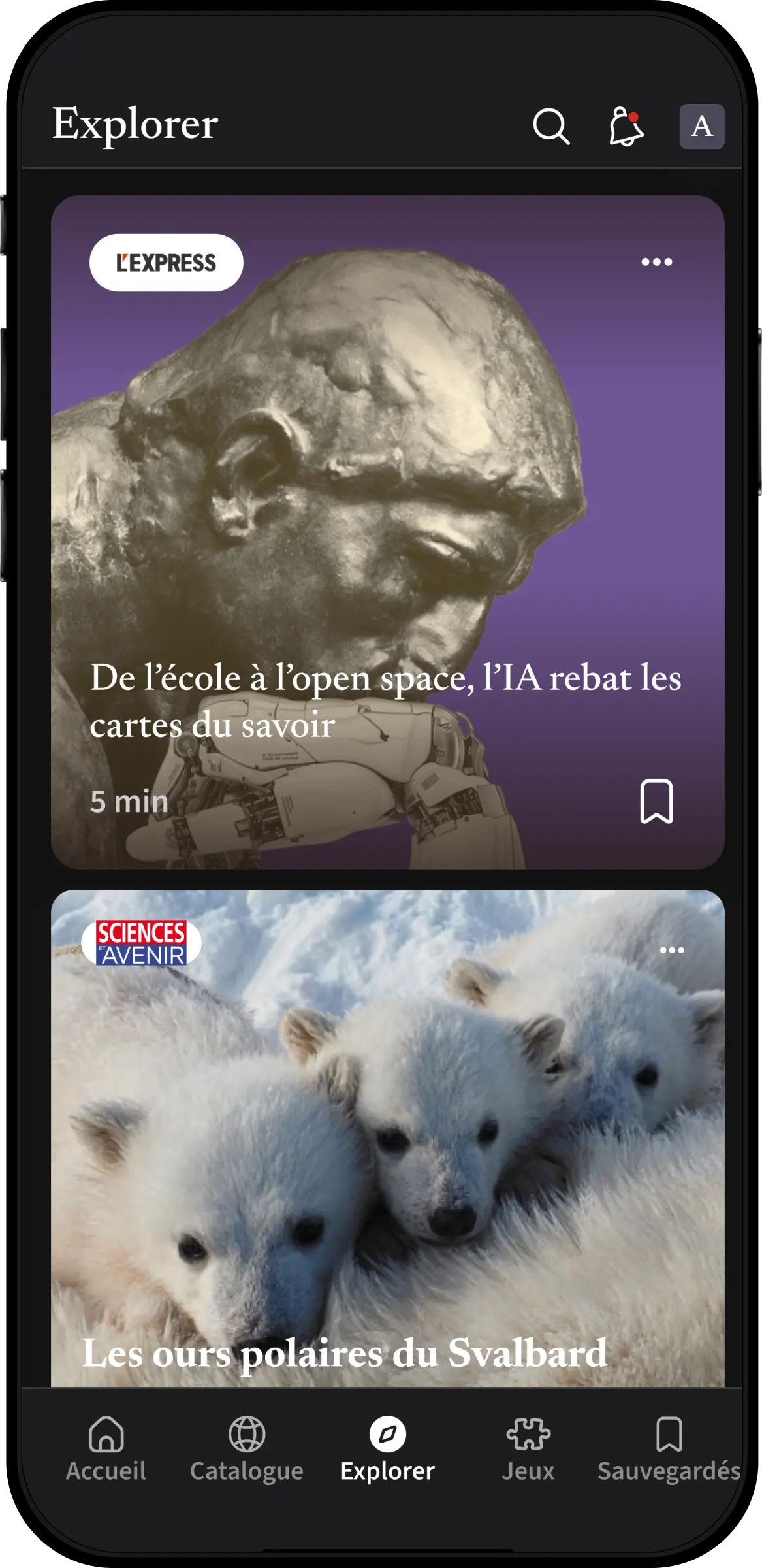The width and height of the screenshot is (762, 1568).
Task: Open the notifications bell
Action: [x=626, y=126]
